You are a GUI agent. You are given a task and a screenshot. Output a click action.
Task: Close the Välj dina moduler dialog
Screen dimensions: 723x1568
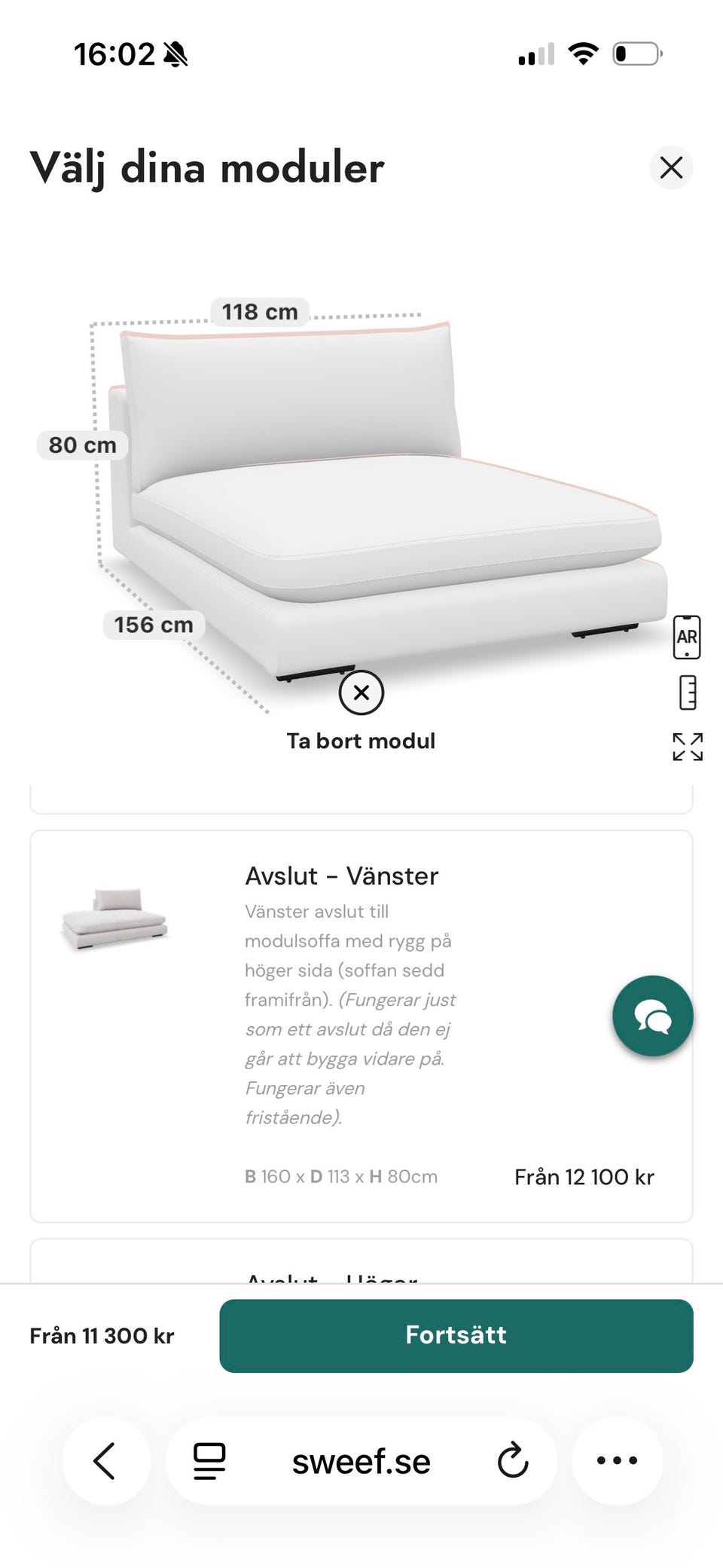(x=671, y=167)
